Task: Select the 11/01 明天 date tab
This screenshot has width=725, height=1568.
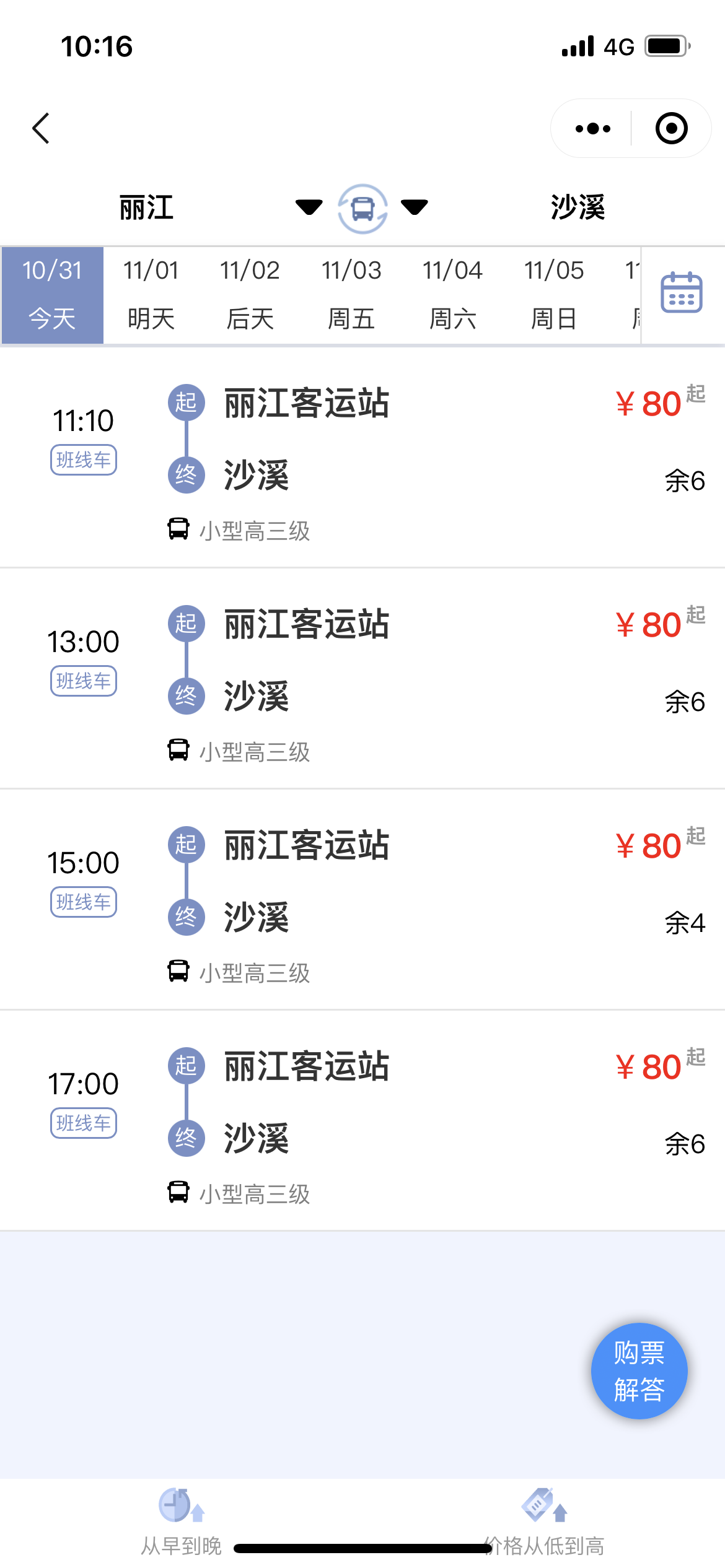Action: (x=151, y=295)
